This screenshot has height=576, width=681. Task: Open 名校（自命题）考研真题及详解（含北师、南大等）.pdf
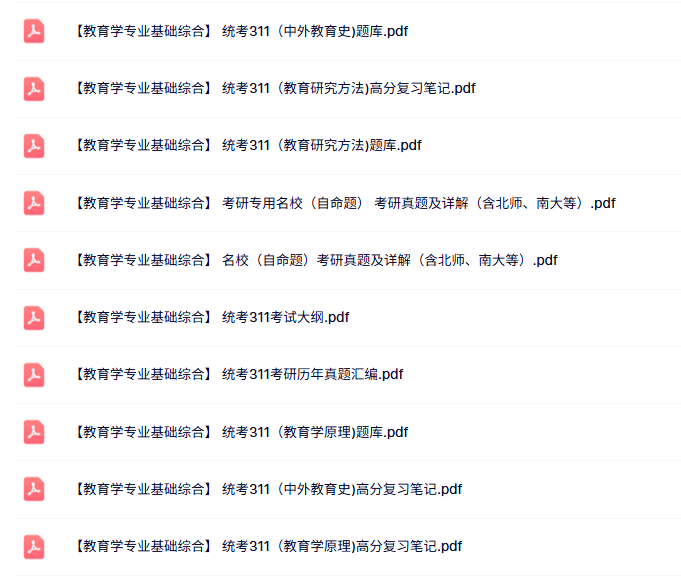coord(315,260)
